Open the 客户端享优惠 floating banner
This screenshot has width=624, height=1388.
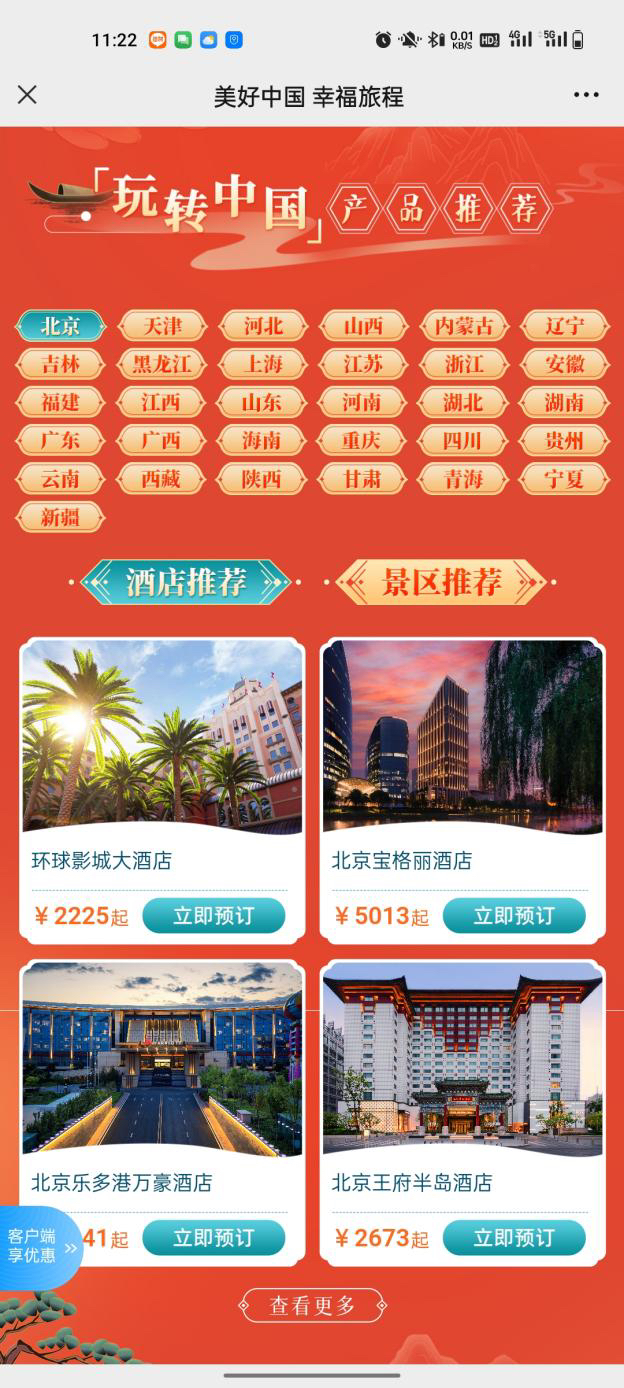38,1247
